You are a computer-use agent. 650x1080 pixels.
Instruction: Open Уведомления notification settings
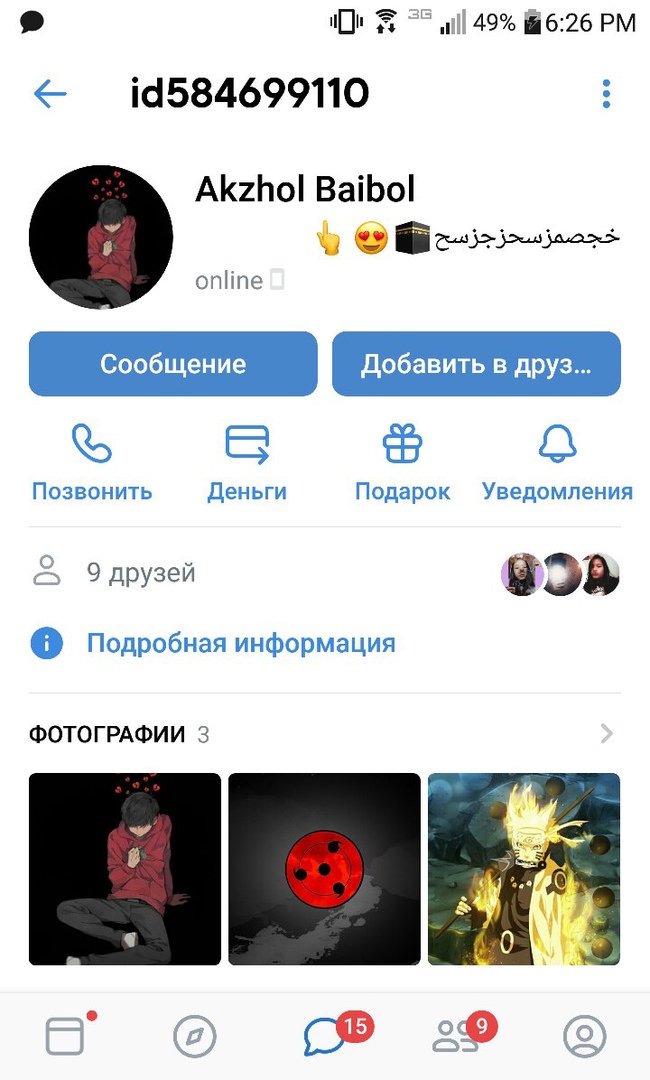coord(557,462)
